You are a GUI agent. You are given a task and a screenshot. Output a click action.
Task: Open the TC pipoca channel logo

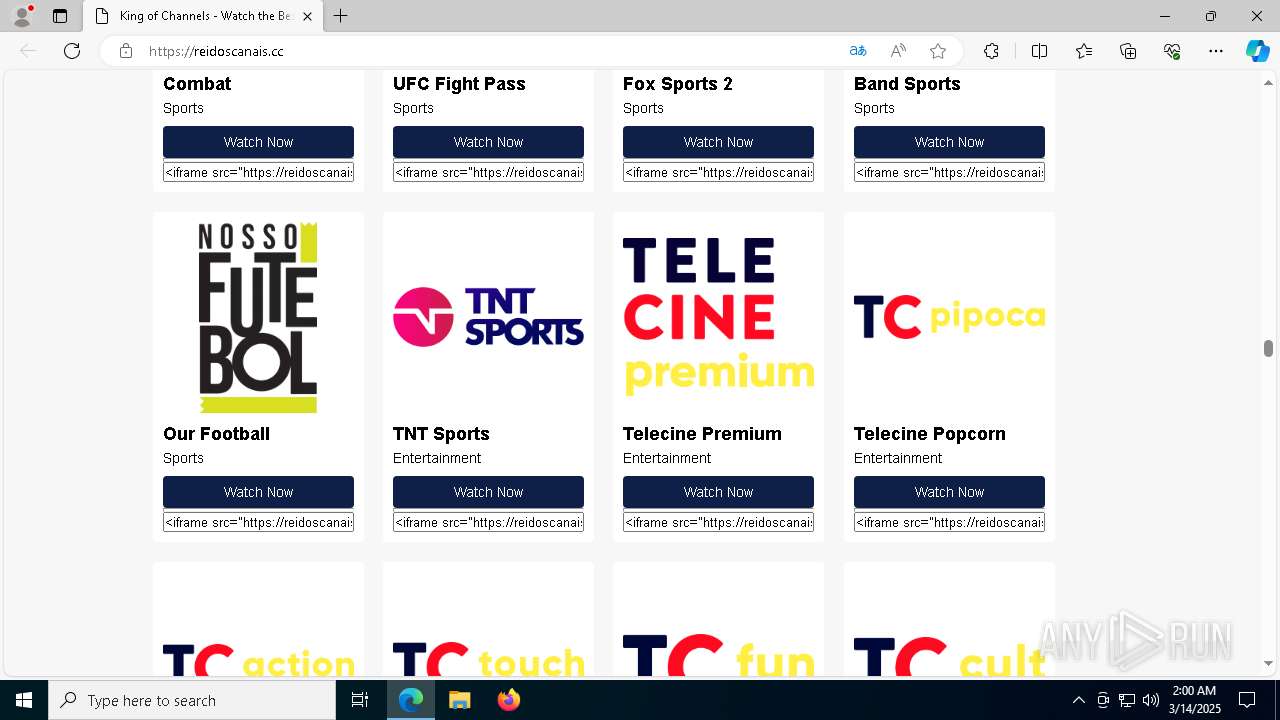pyautogui.click(x=949, y=317)
